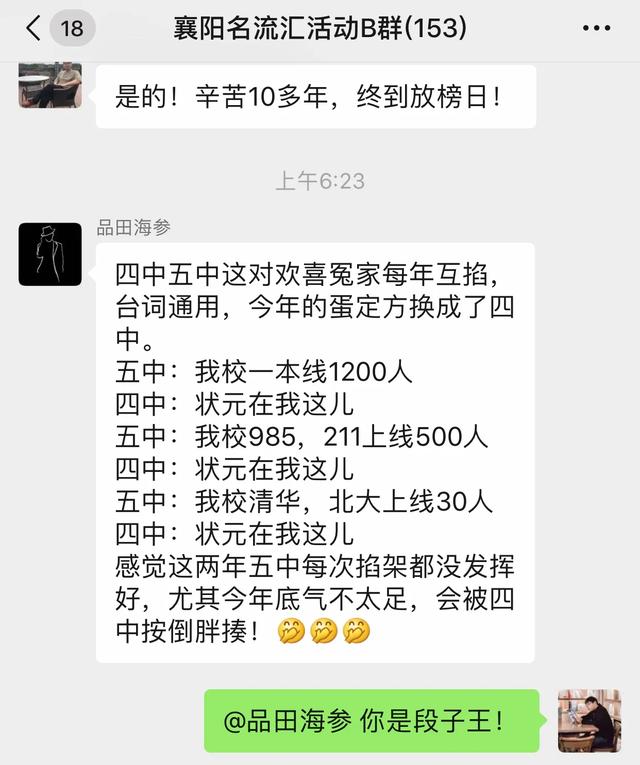Open 品田海参's profile avatar
This screenshot has width=640, height=765.
pos(50,254)
